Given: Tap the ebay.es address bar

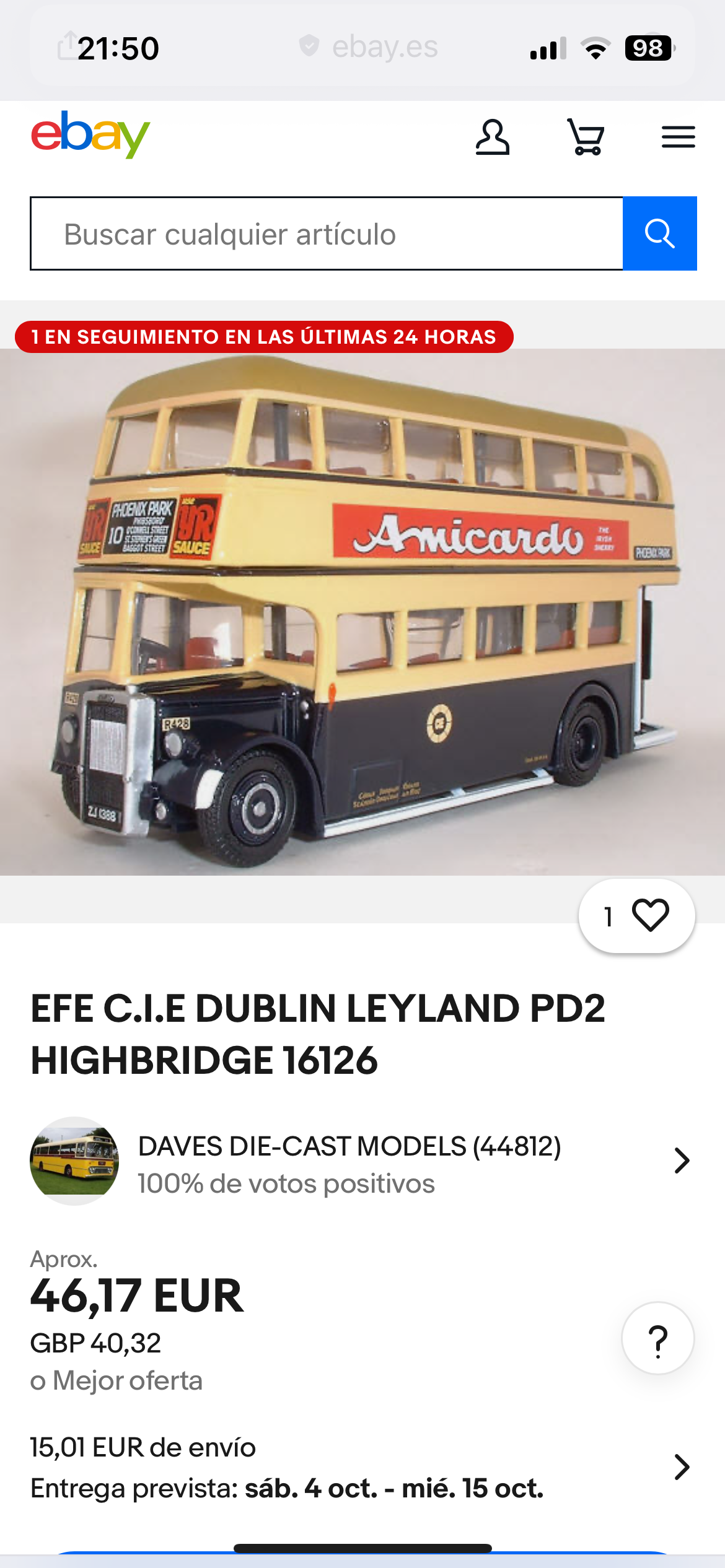Looking at the screenshot, I should click(369, 47).
